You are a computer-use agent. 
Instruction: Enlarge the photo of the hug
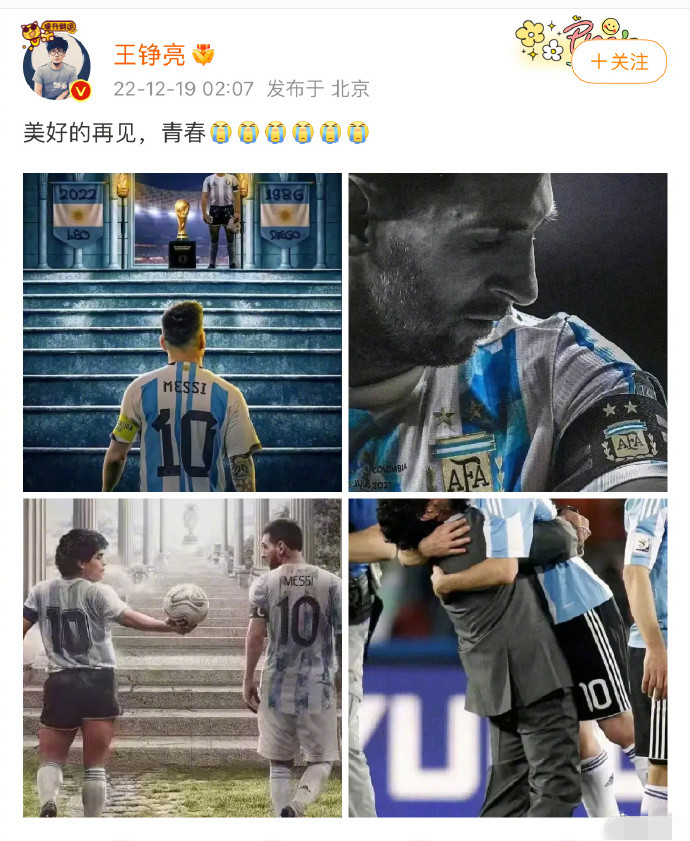tap(507, 657)
